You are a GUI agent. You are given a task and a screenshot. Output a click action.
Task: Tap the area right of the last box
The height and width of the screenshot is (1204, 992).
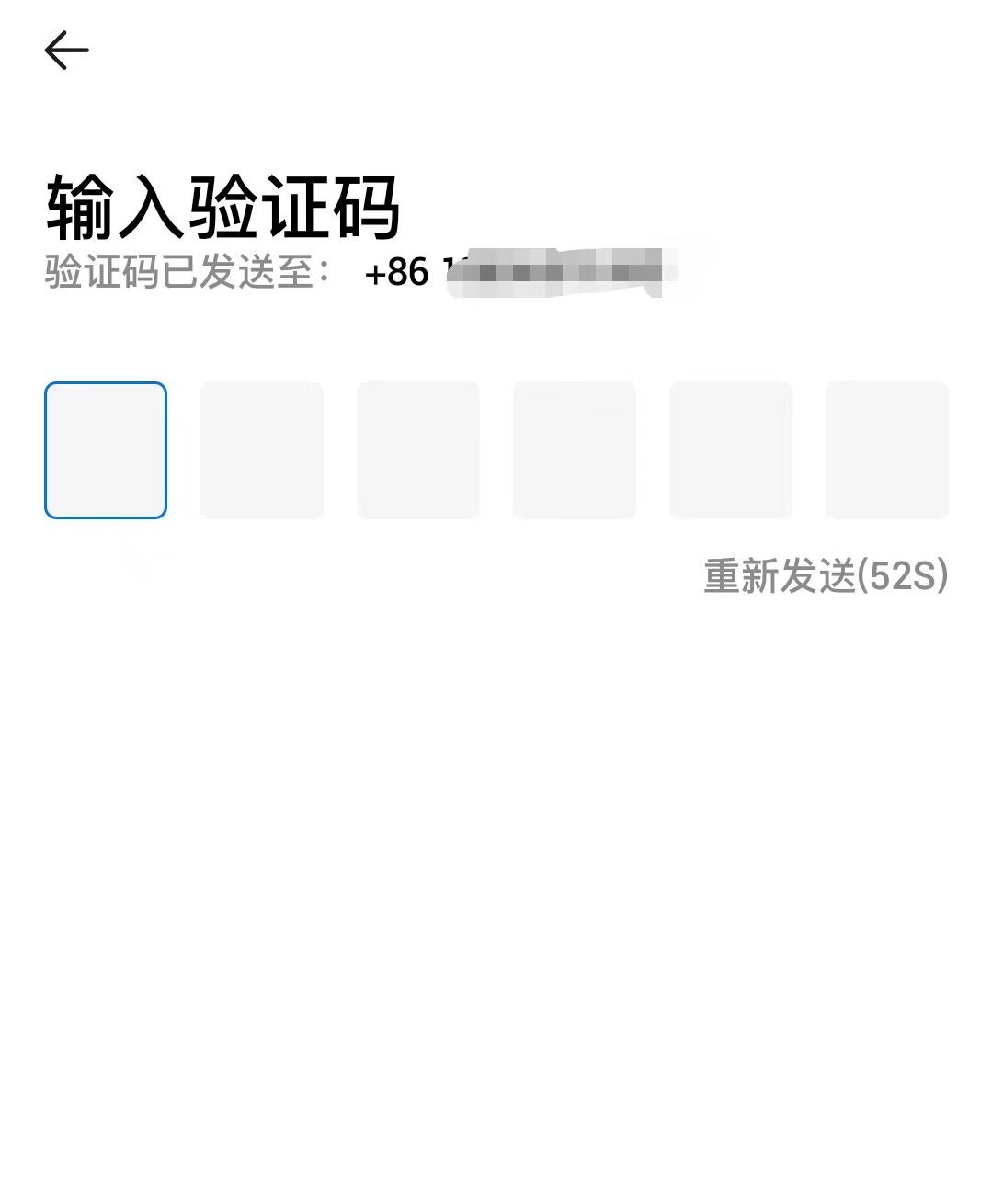click(970, 450)
